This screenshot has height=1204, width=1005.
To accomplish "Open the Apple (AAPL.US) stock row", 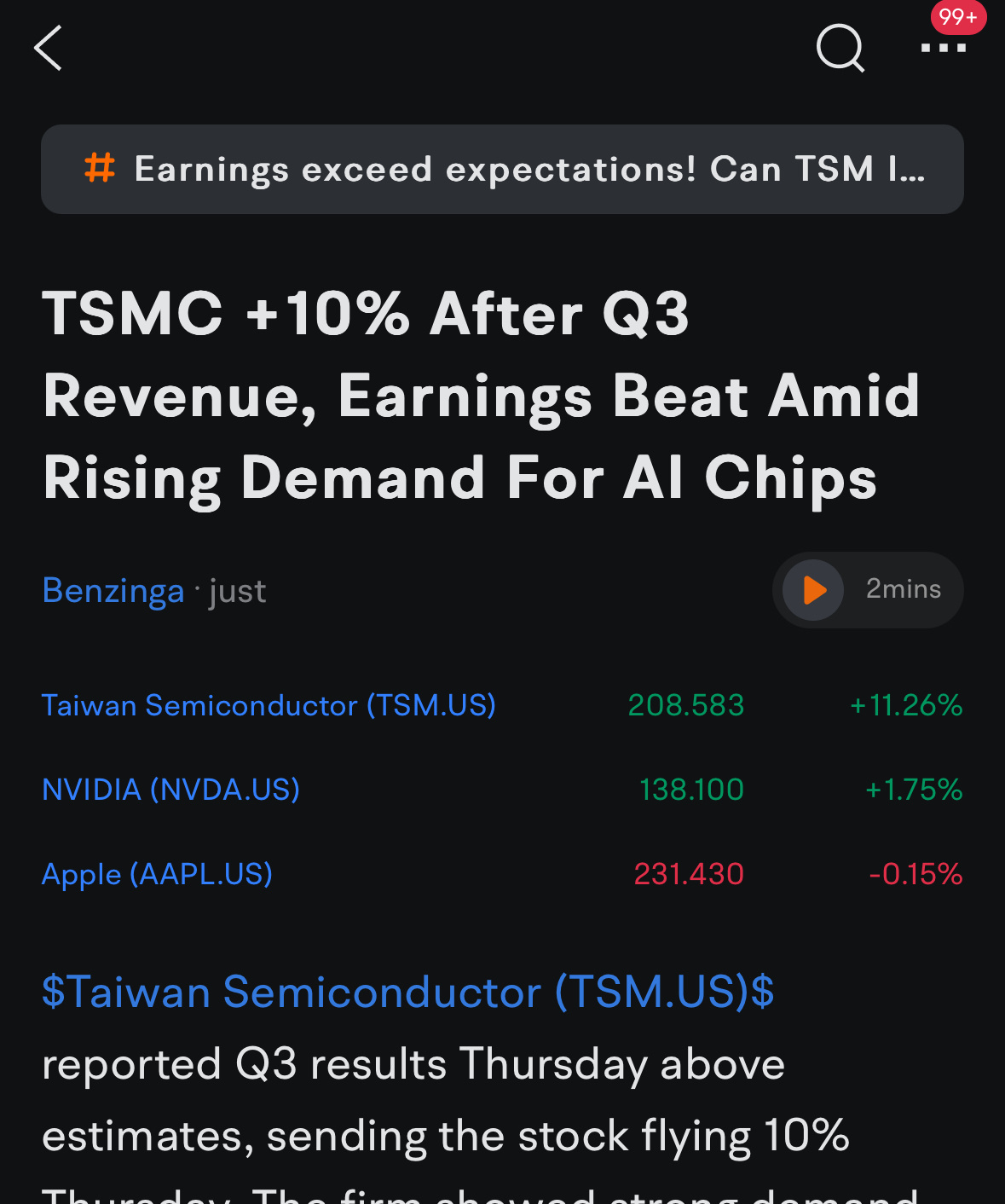I will (x=502, y=874).
